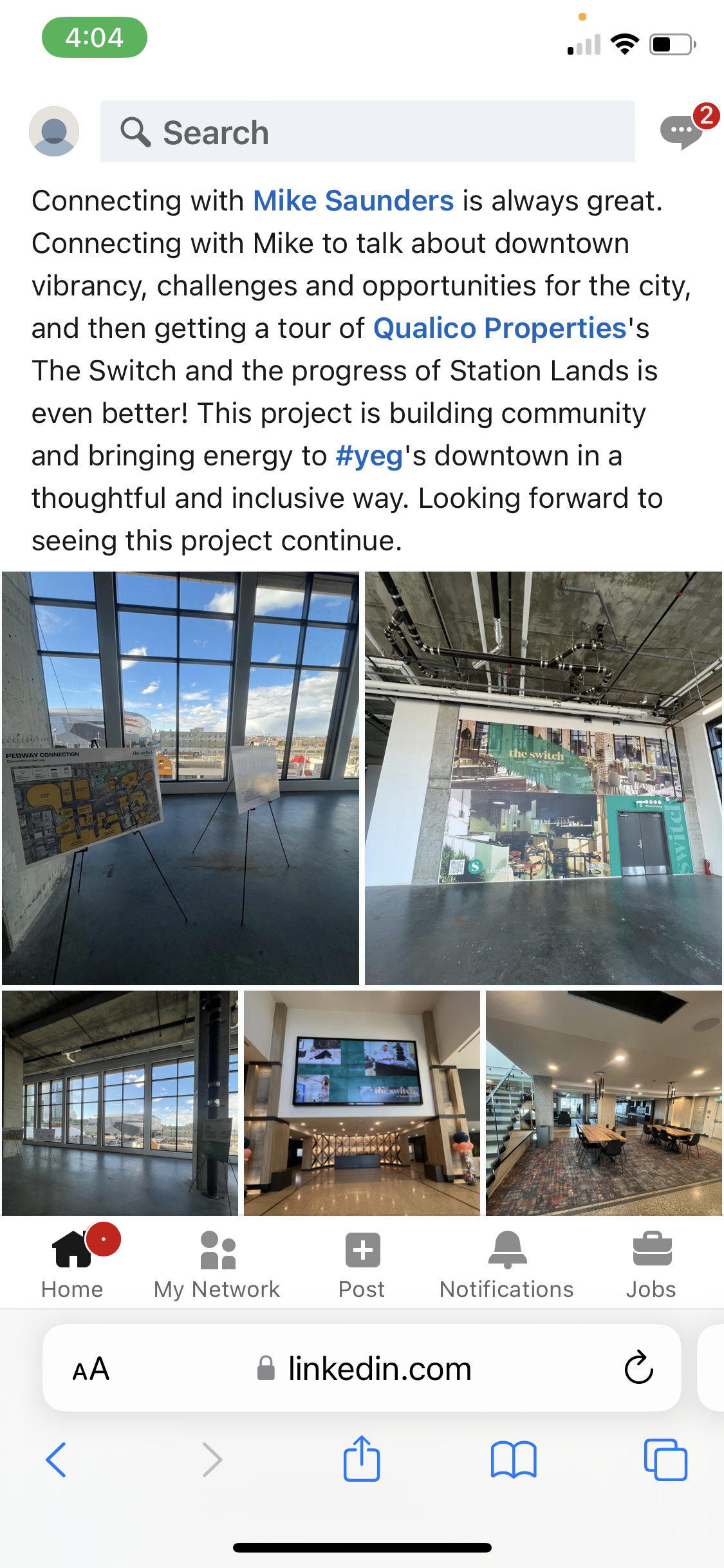View the empty windowed floor photo
724x1568 pixels.
pyautogui.click(x=120, y=1103)
